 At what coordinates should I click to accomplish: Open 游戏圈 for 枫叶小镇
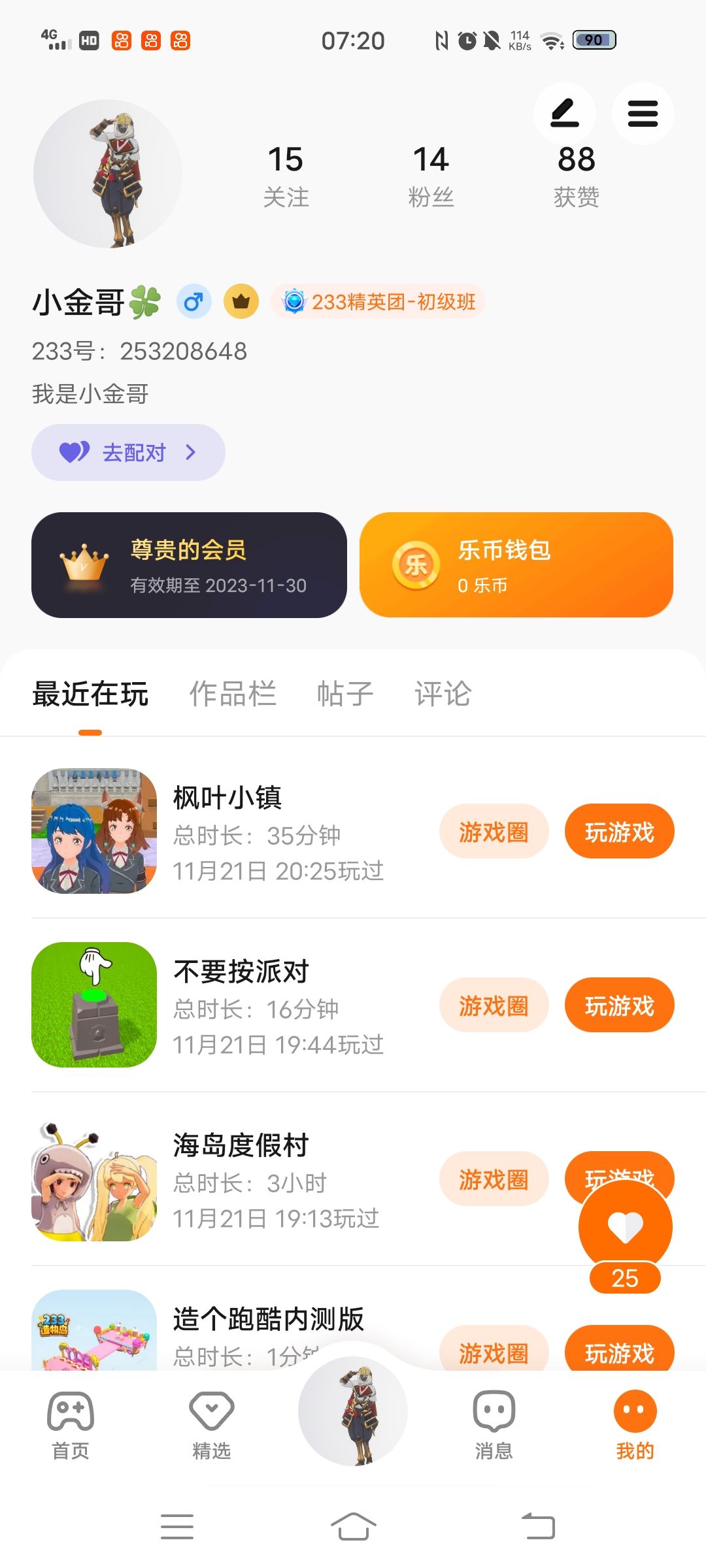tap(494, 832)
